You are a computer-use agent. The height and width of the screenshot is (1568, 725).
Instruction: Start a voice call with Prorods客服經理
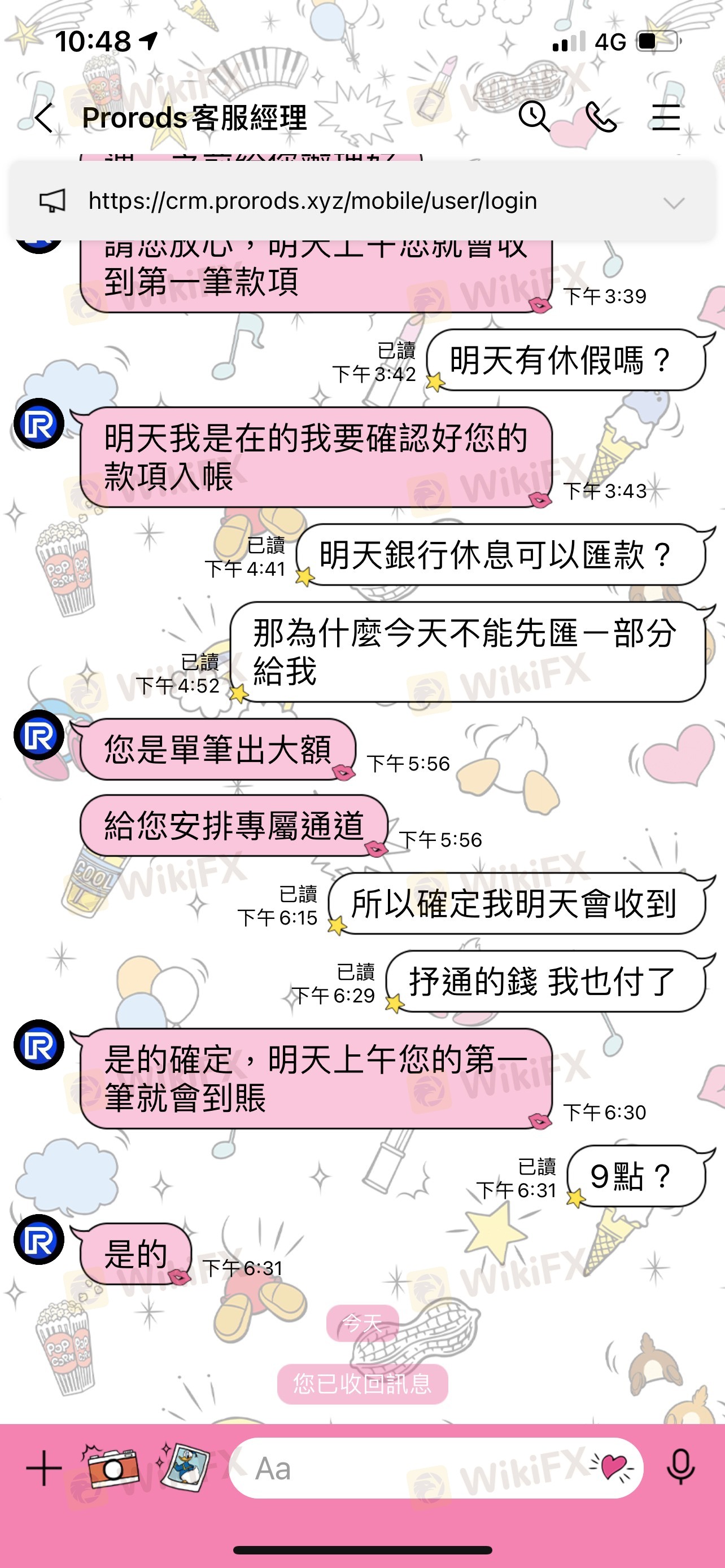point(601,116)
